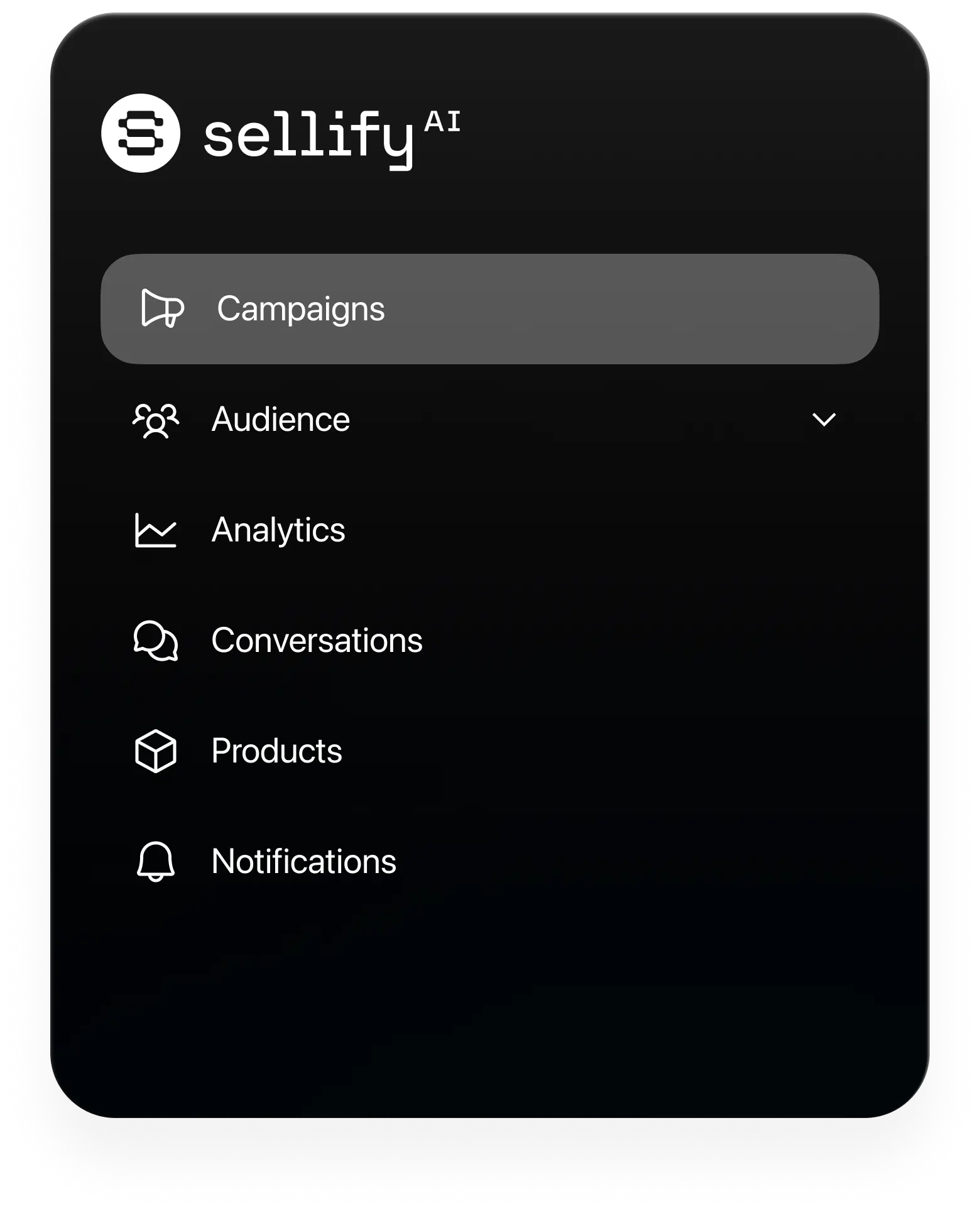This screenshot has height=1216, width=980.
Task: Open Analytics
Action: (278, 530)
